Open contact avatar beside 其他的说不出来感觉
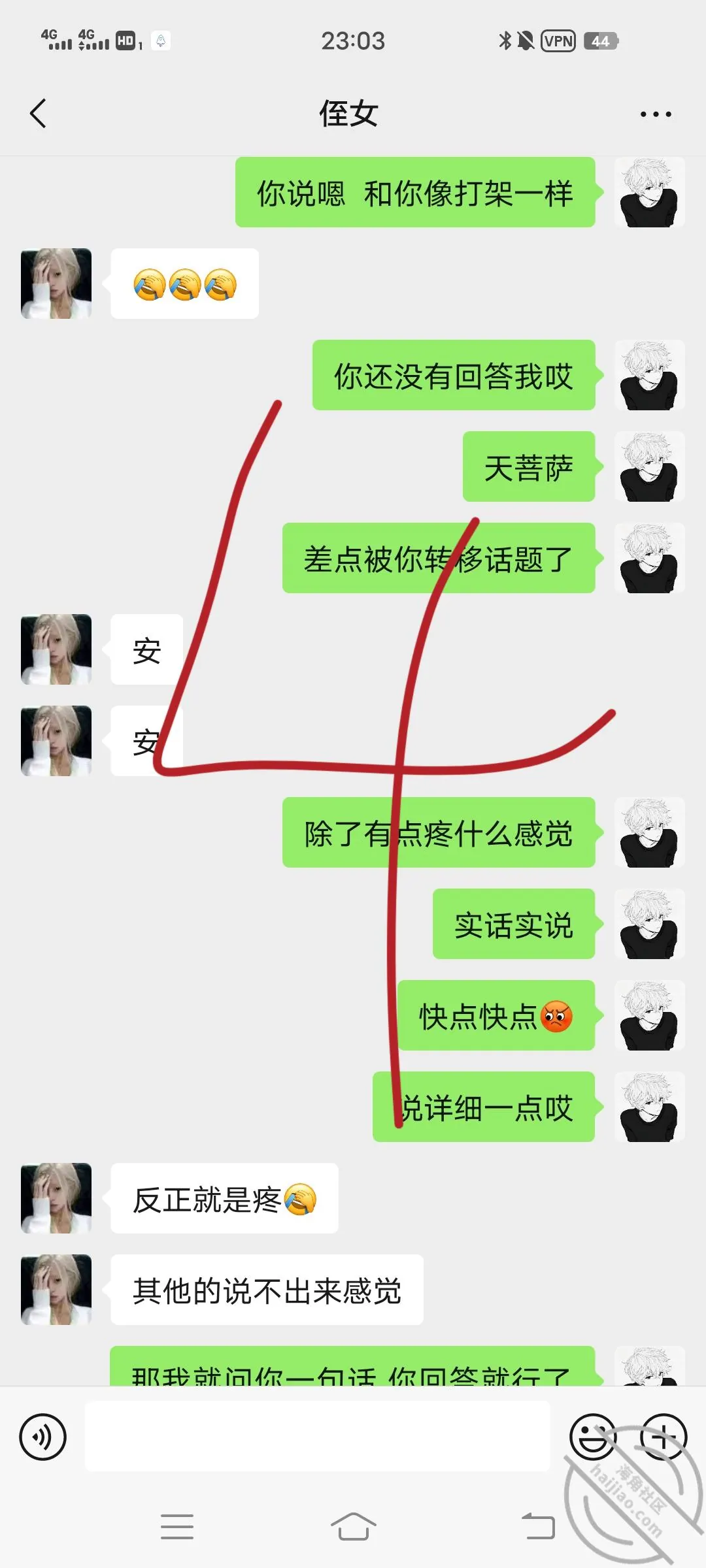 point(56,1290)
